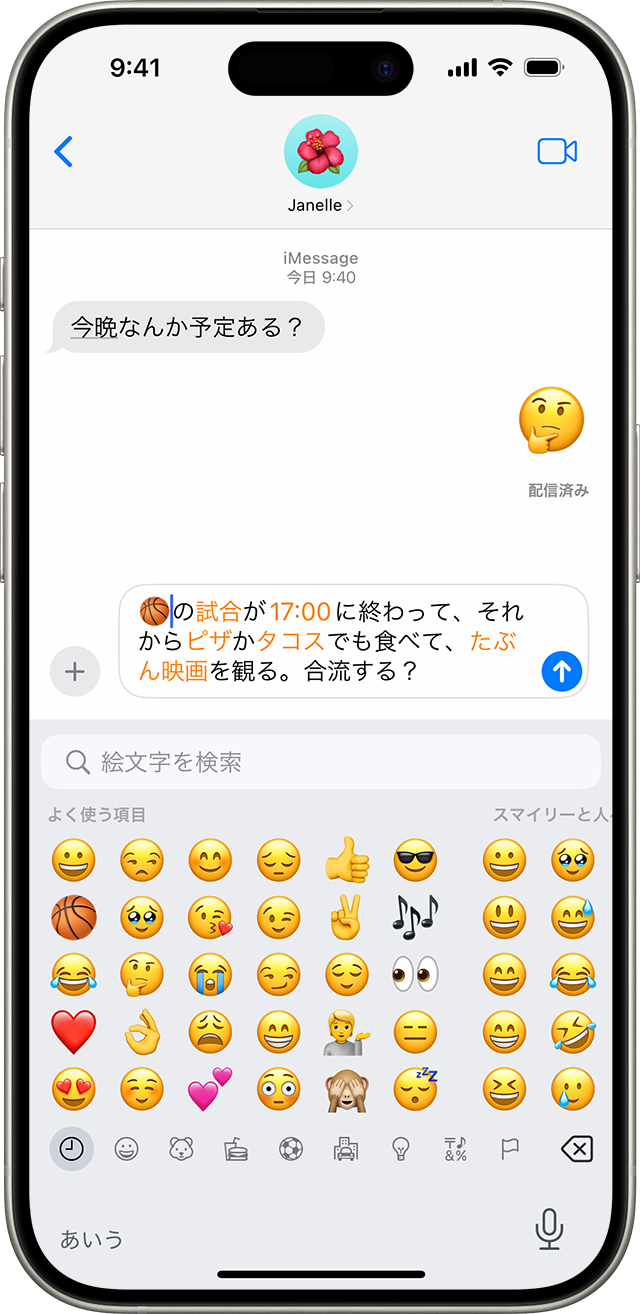
Task: Switch to the travel and places category
Action: tap(346, 1150)
